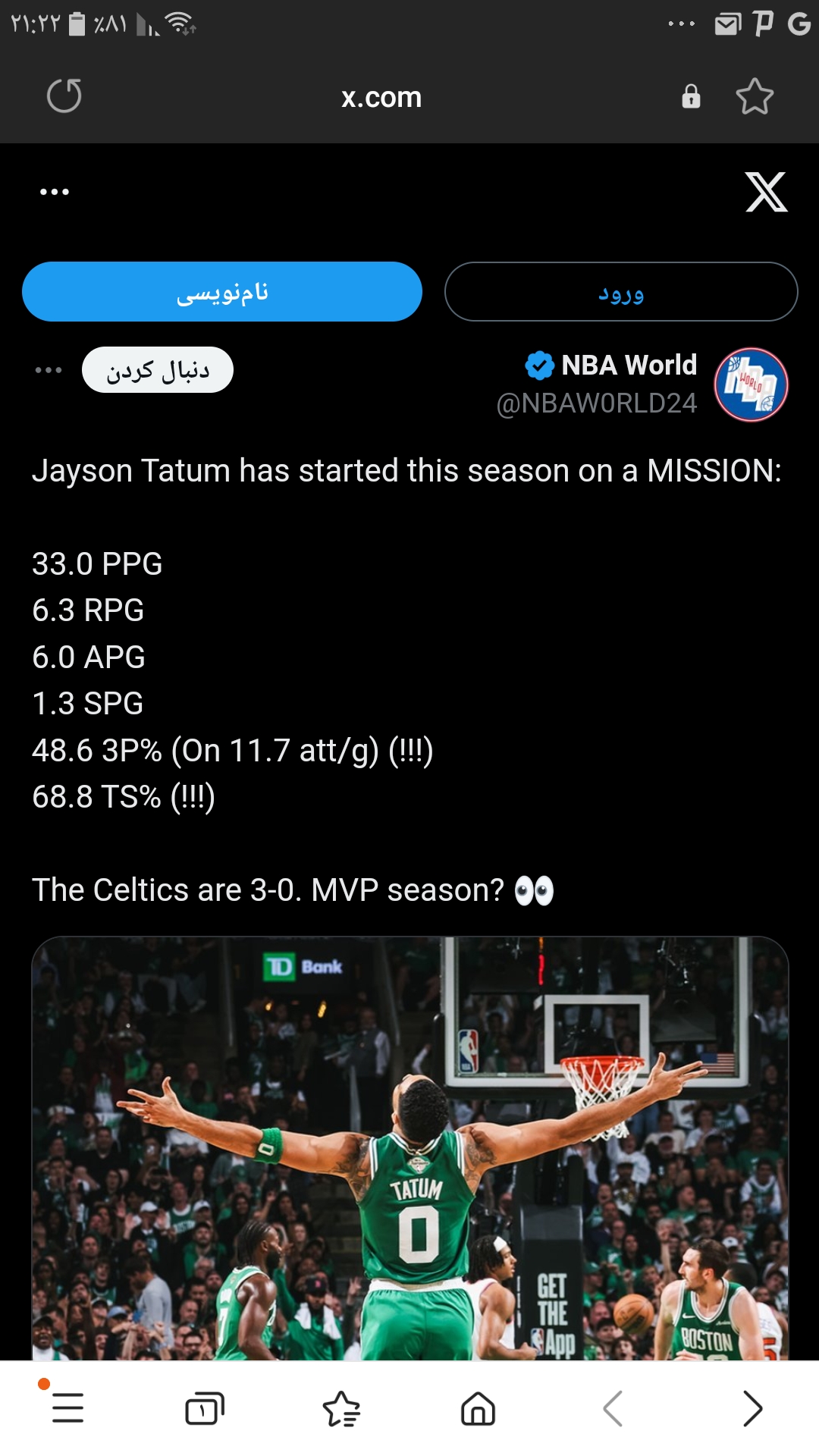Screen dimensions: 819x1456
Task: Open the browser hamburger menu
Action: point(68,1408)
